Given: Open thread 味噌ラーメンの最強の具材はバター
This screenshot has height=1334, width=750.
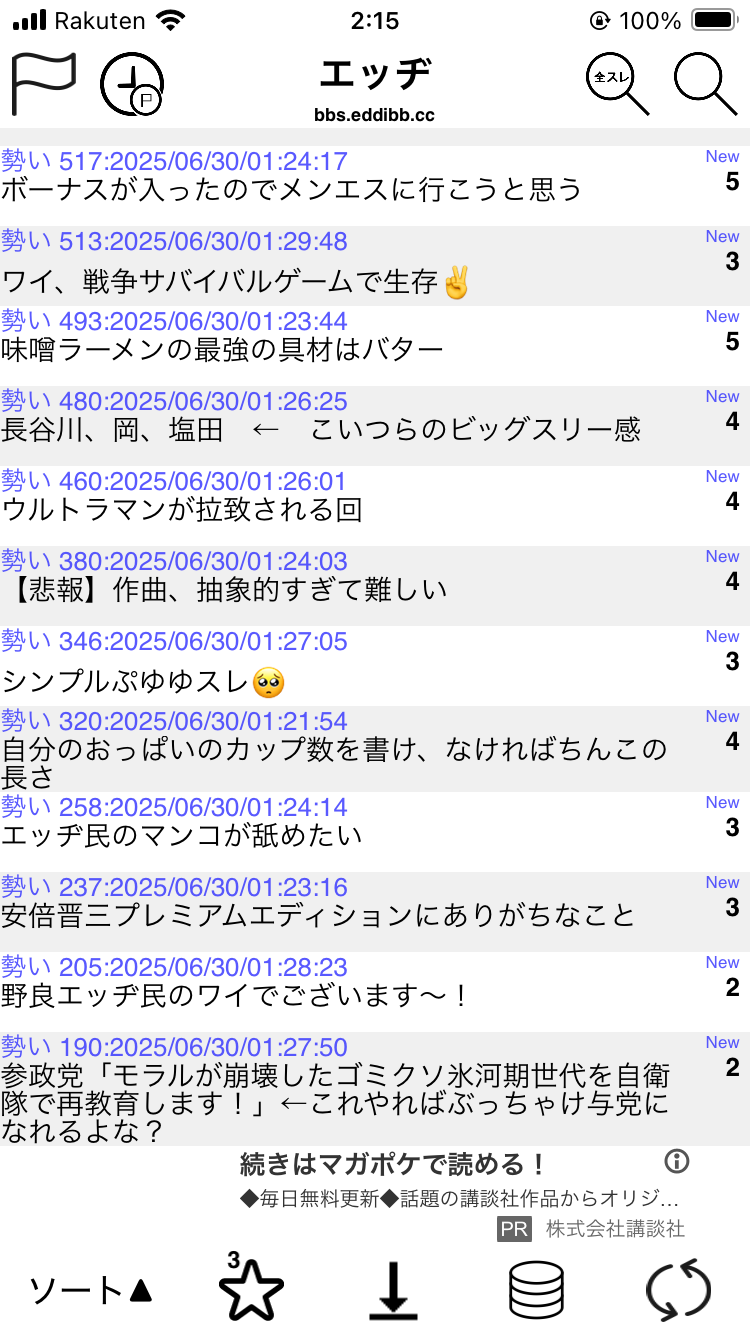Looking at the screenshot, I should pyautogui.click(x=375, y=346).
